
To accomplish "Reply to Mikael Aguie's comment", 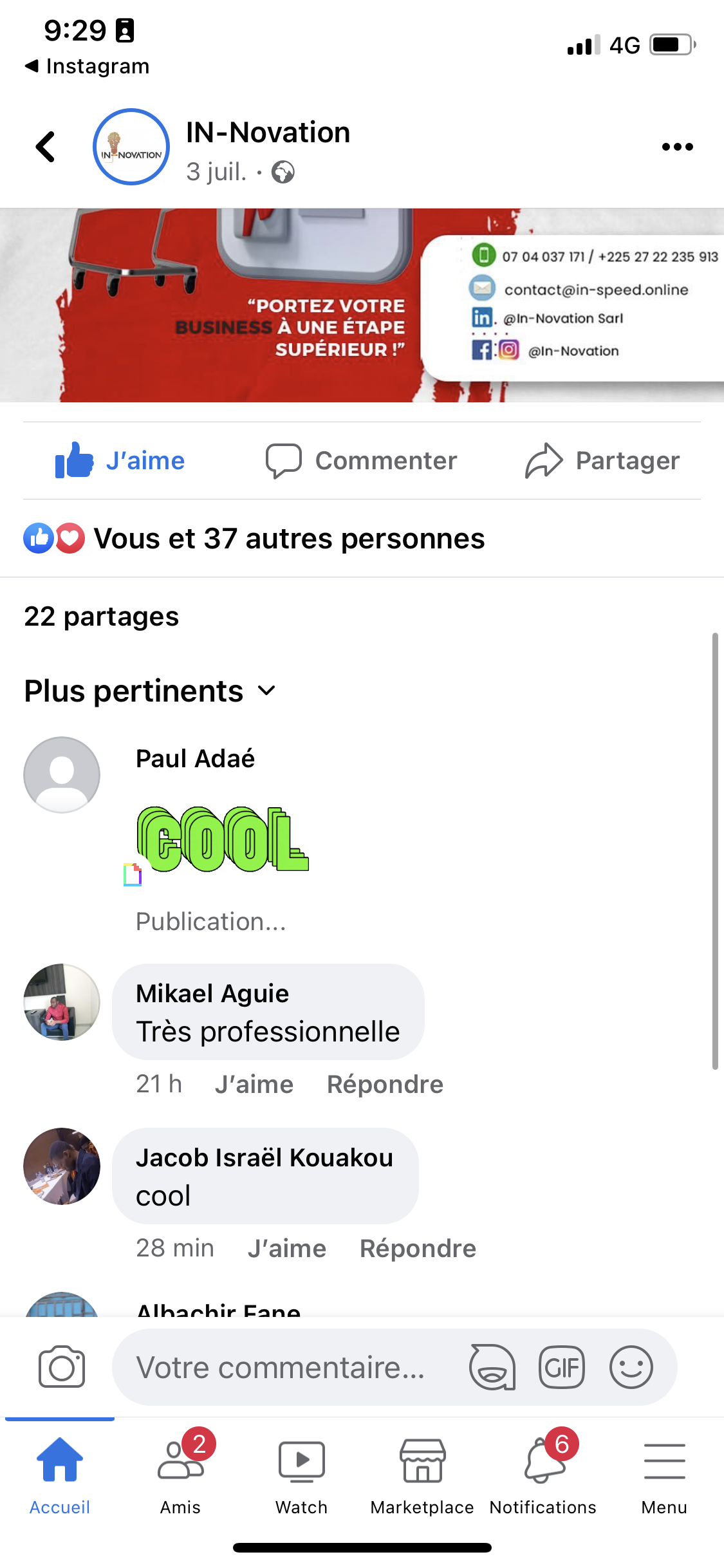I will 385,1085.
